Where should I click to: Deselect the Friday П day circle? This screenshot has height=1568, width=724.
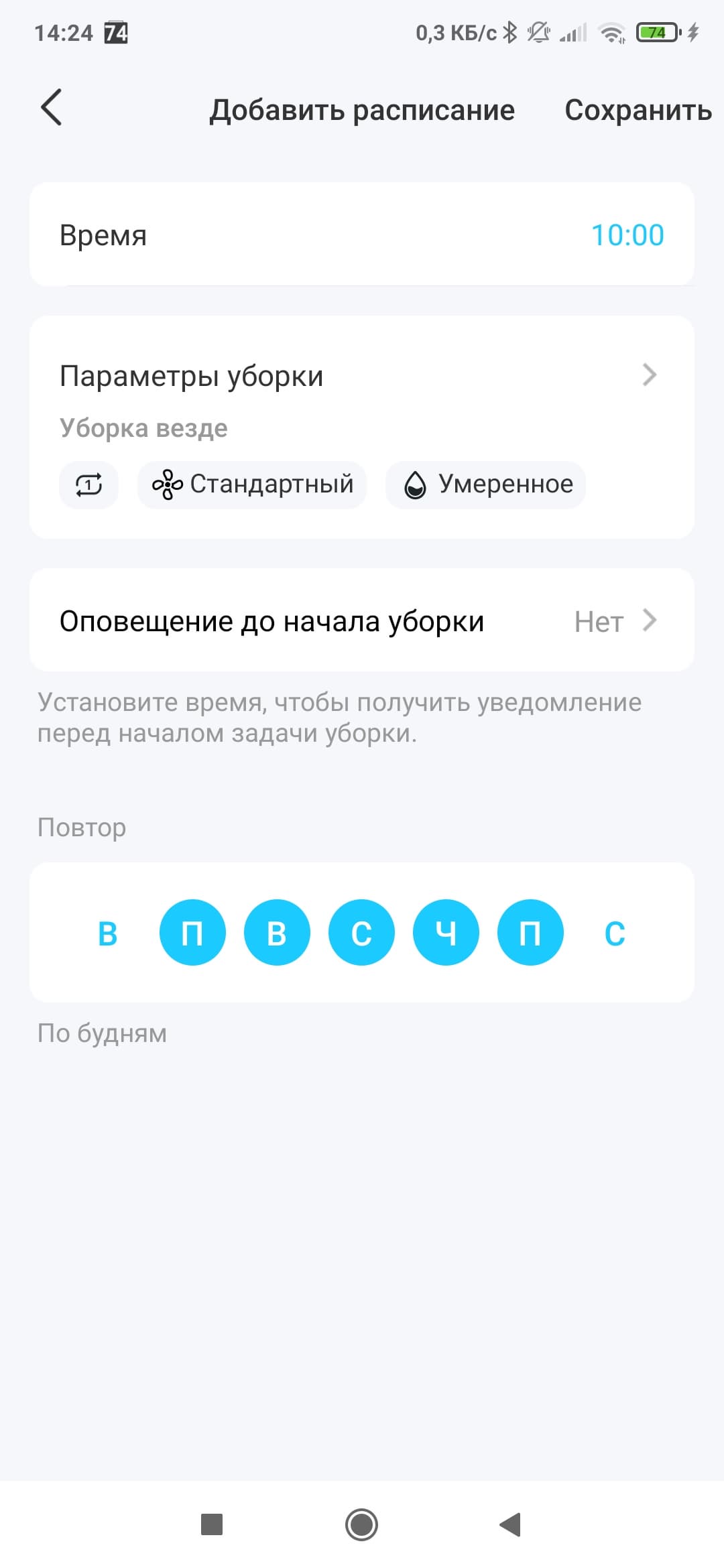click(x=530, y=933)
